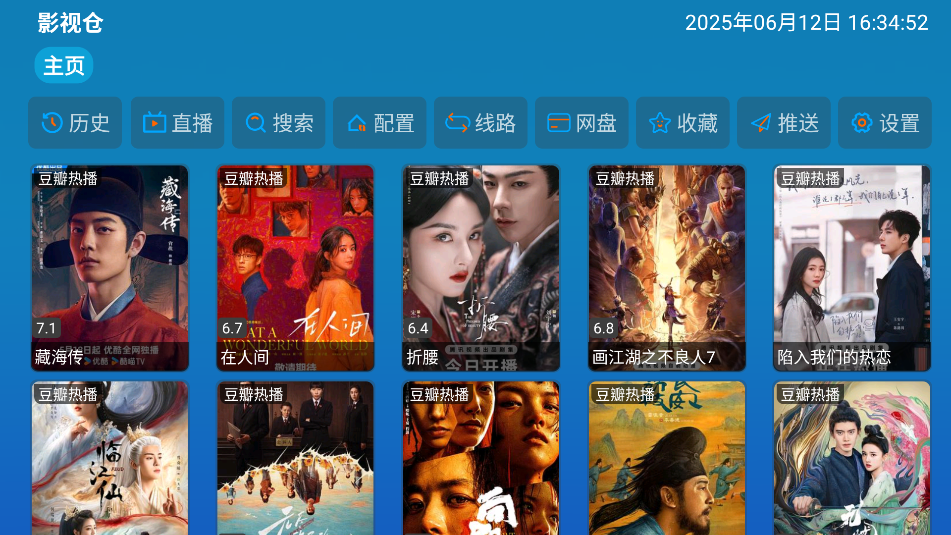
Task: Open the 陷入我们的热恋 card
Action: coord(852,267)
